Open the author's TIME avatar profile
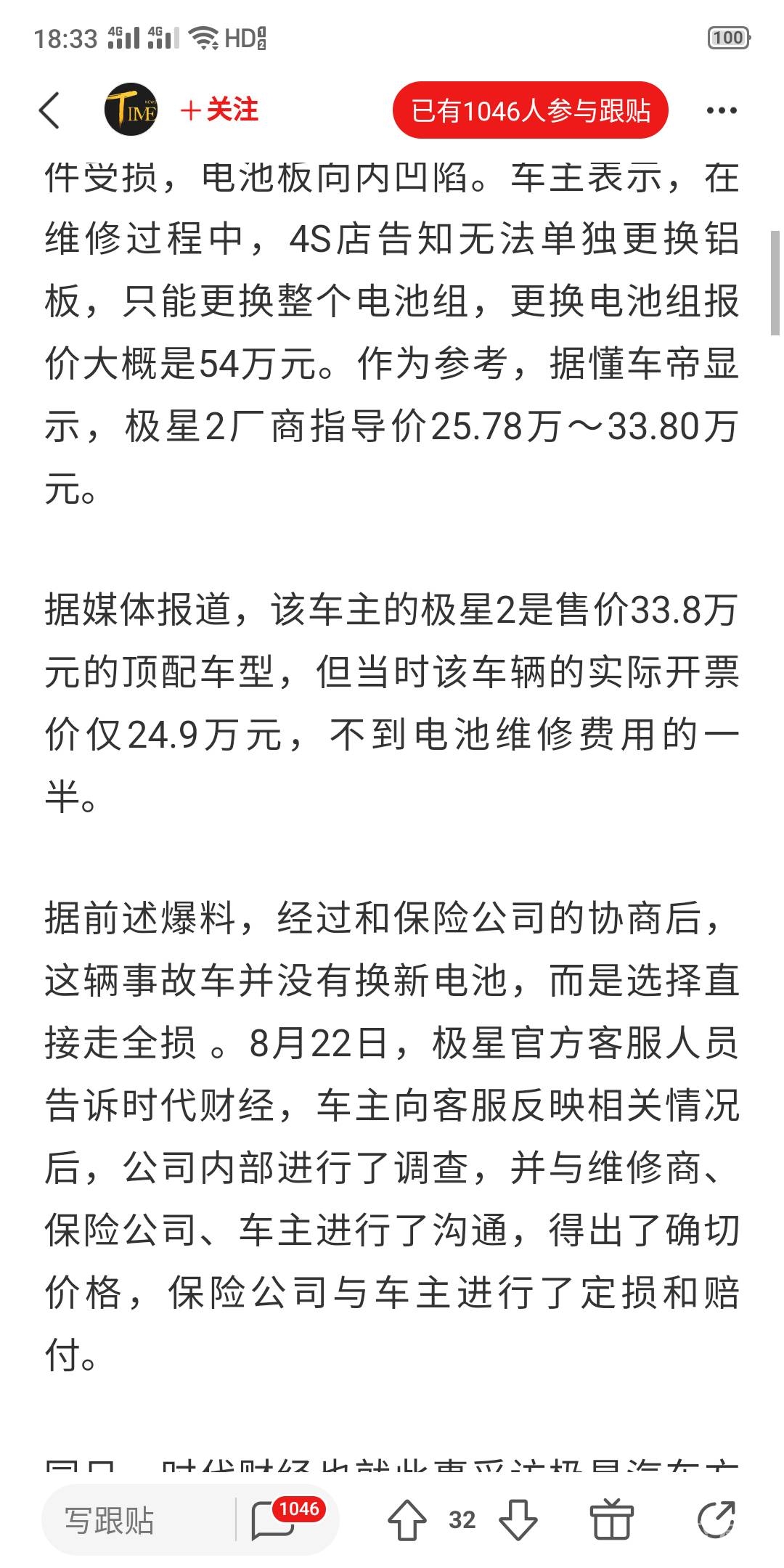The width and height of the screenshot is (784, 1568). [131, 110]
